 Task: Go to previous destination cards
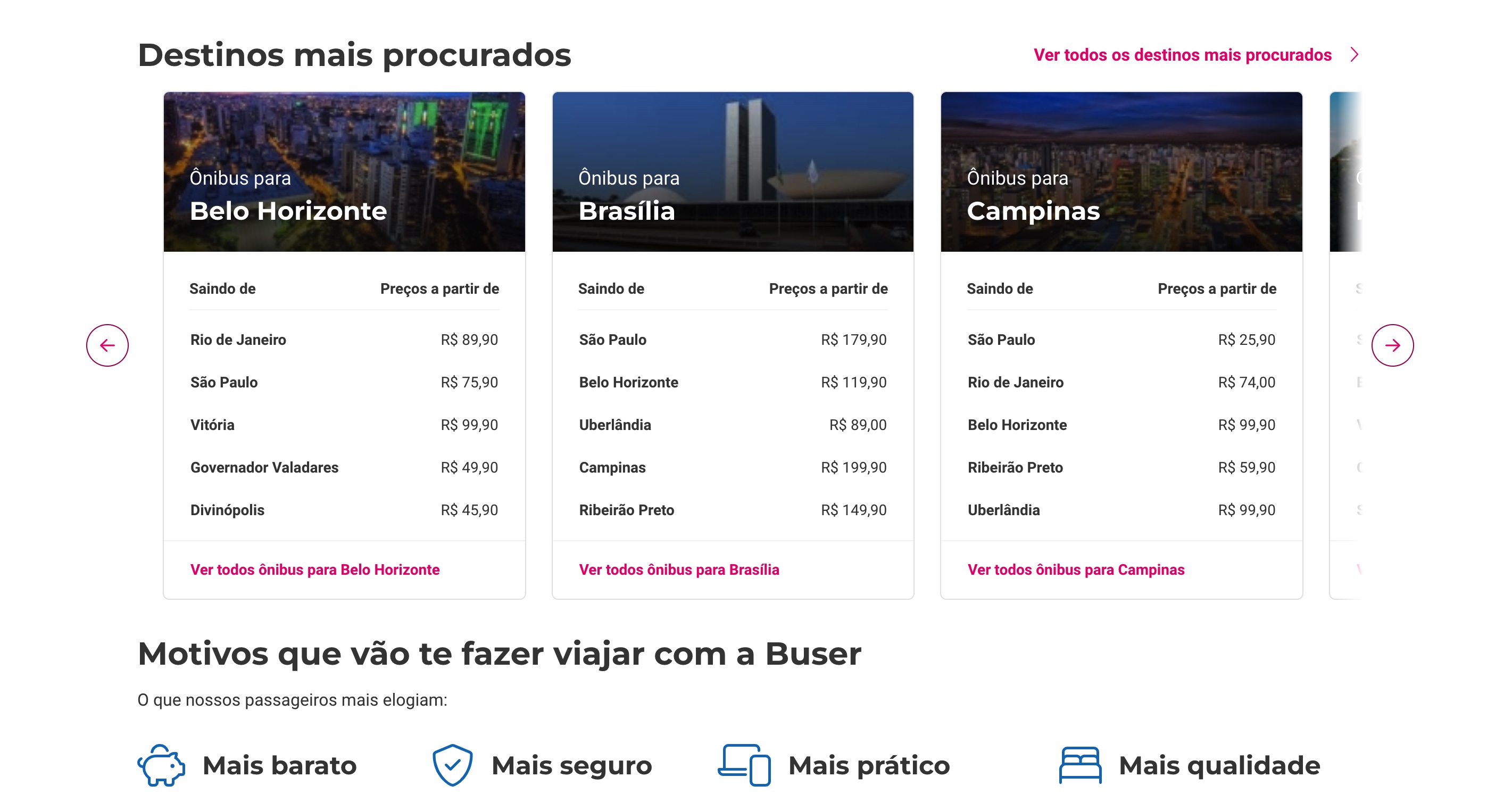[x=107, y=345]
